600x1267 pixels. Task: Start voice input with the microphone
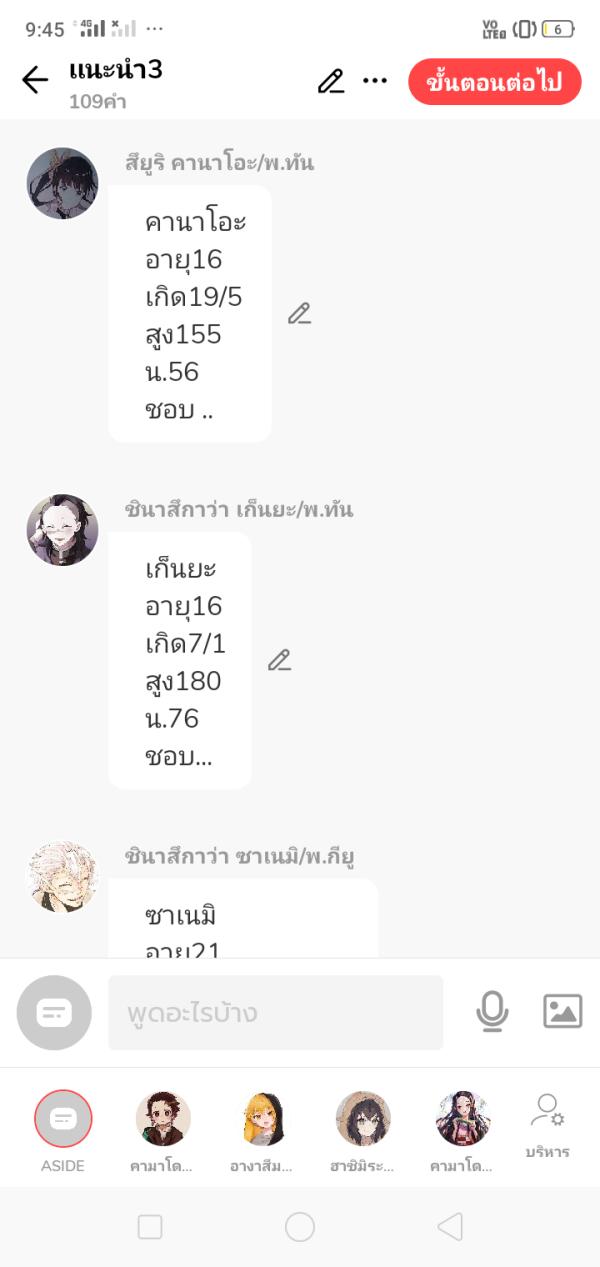[492, 1012]
